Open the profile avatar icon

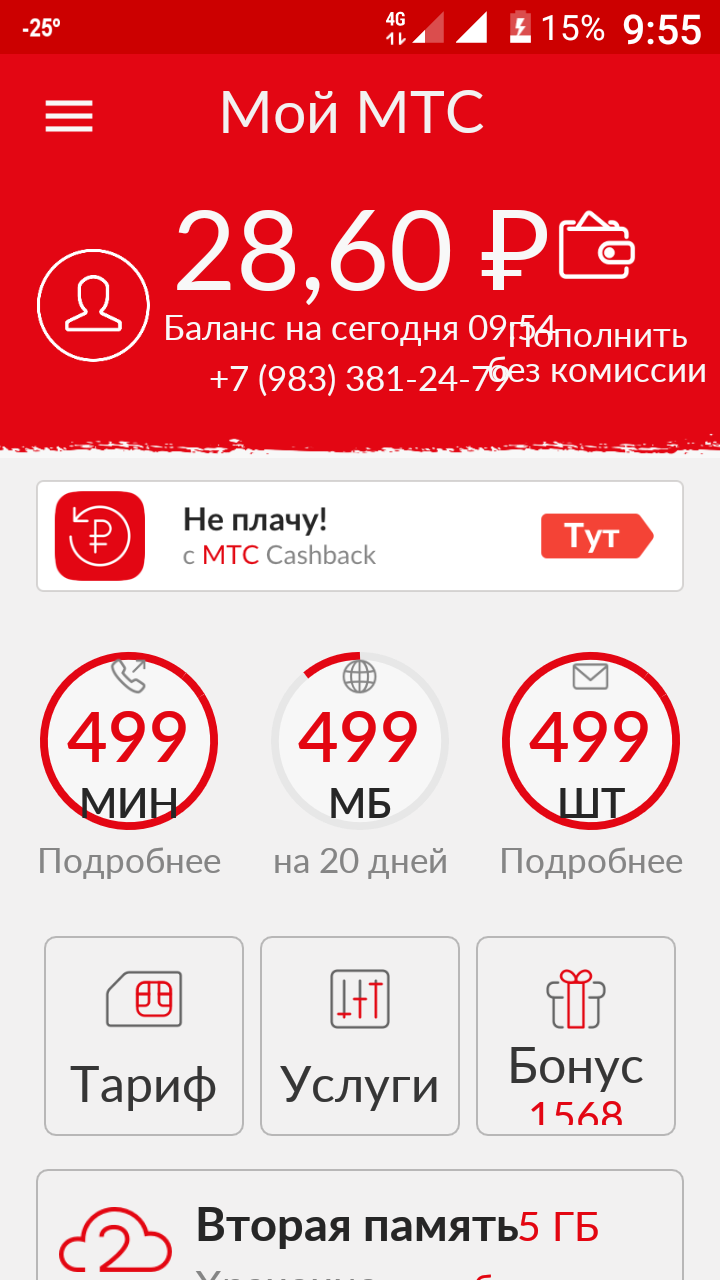93,305
